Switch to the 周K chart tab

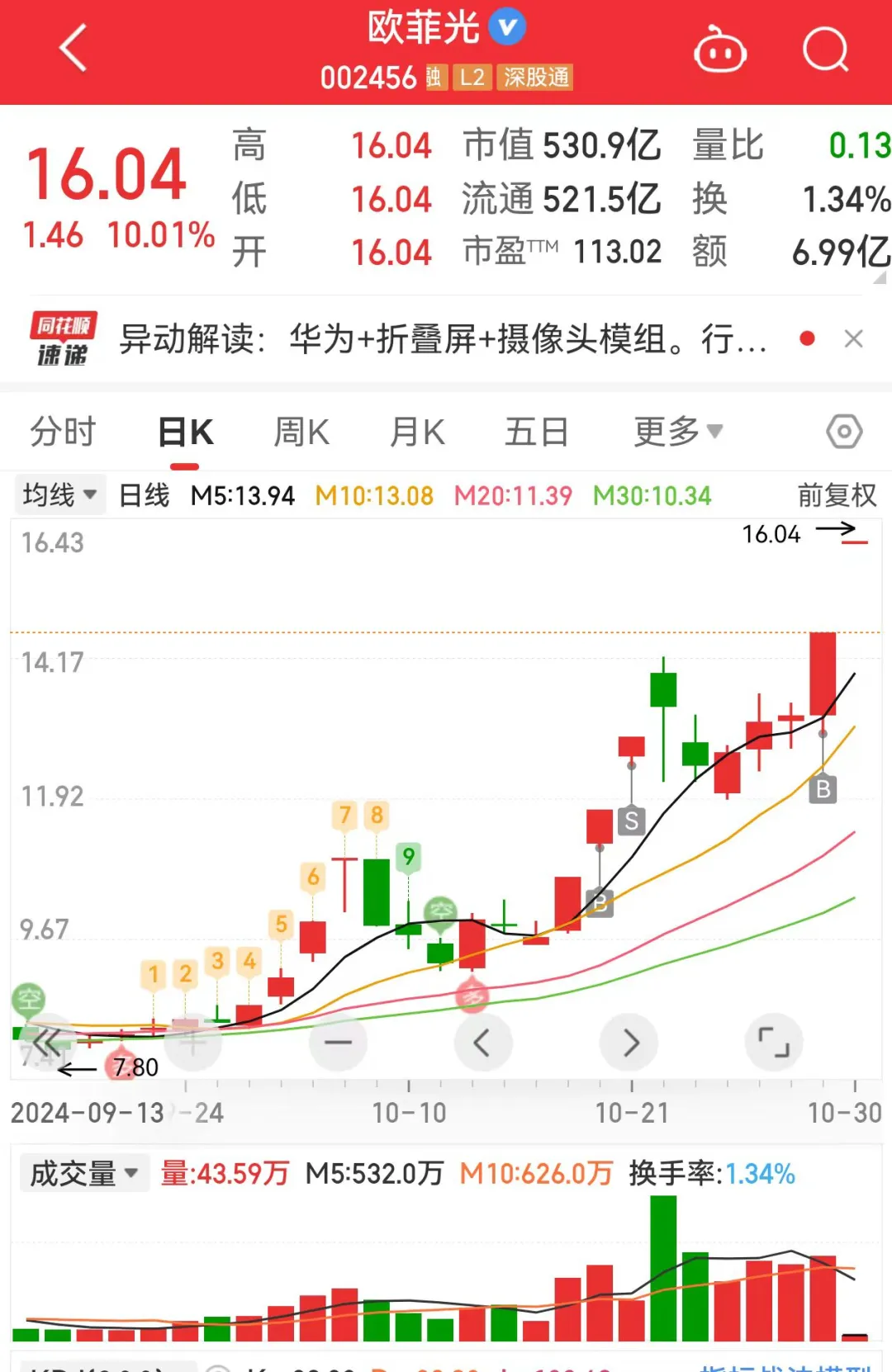click(301, 432)
